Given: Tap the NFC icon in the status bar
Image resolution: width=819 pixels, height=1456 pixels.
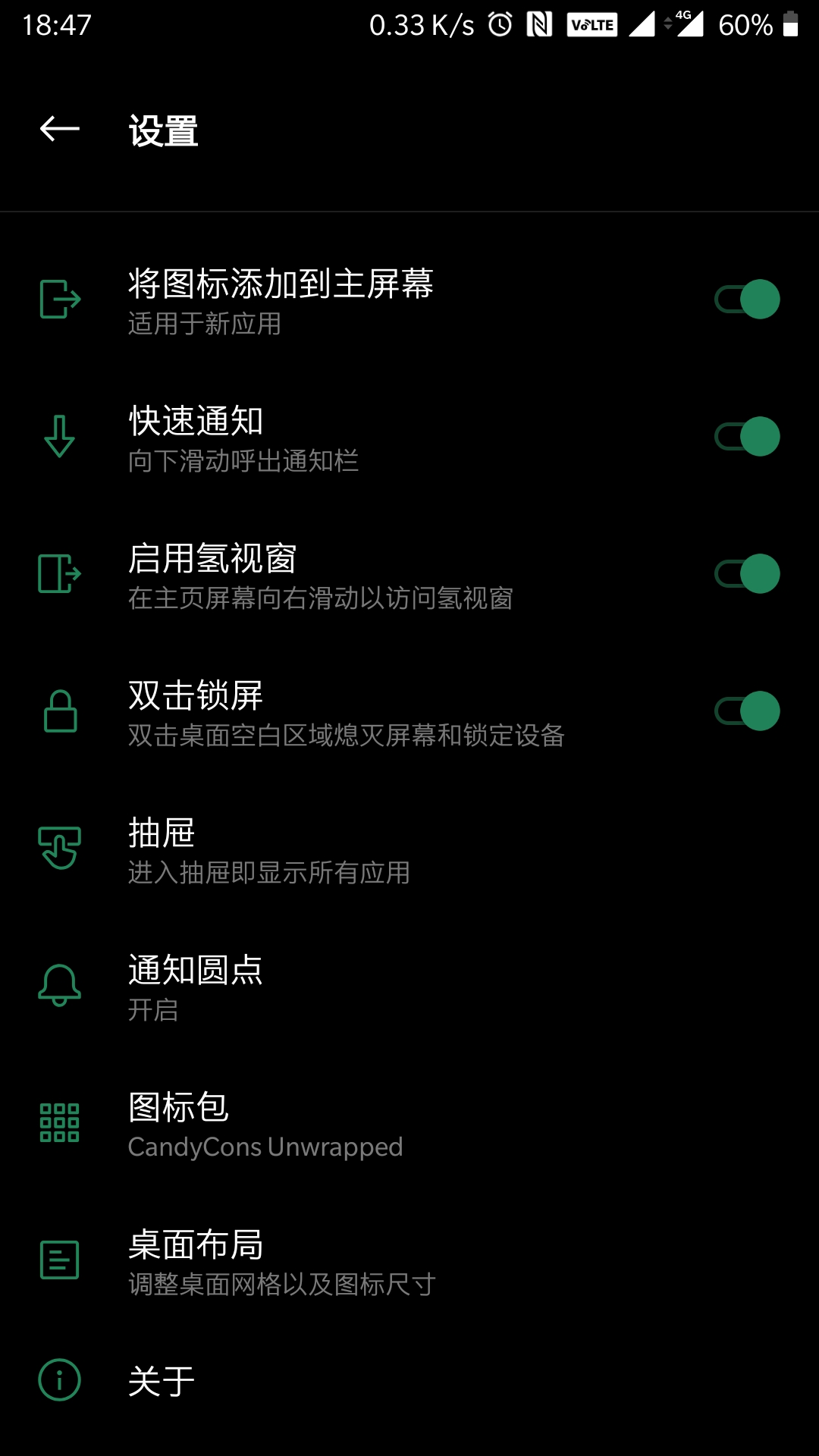Looking at the screenshot, I should (x=540, y=24).
